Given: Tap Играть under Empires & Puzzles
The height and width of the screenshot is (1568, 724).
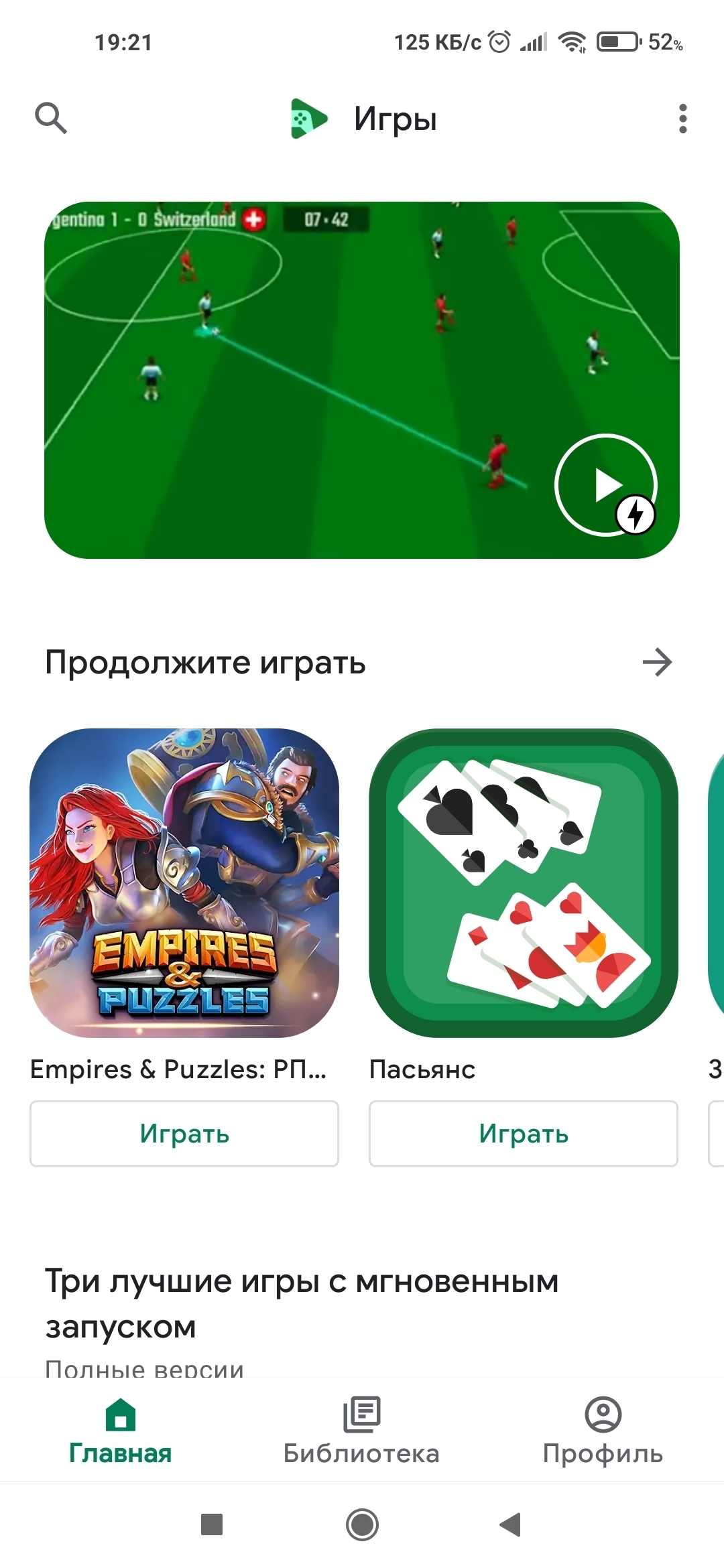Looking at the screenshot, I should click(x=184, y=1134).
